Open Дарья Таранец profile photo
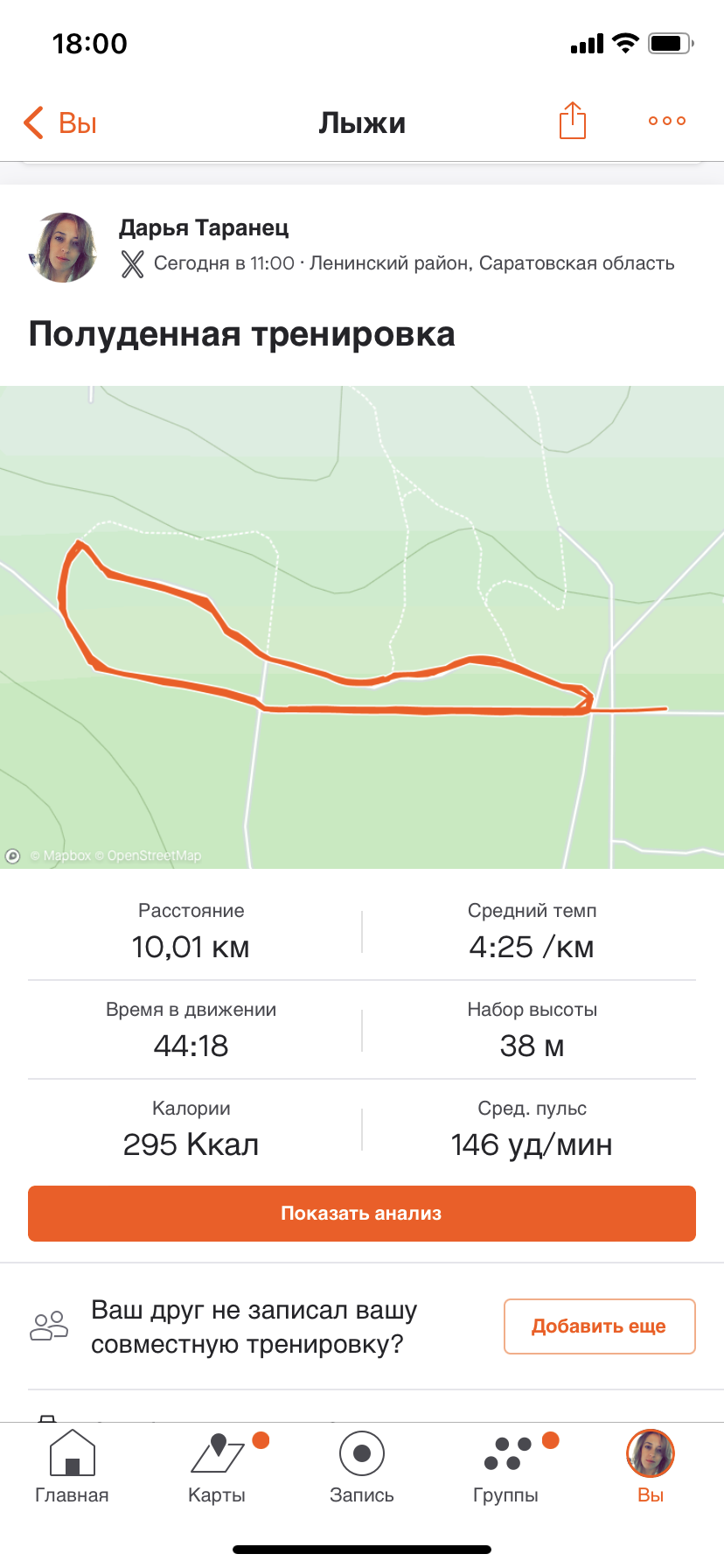This screenshot has width=724, height=1568. (63, 247)
